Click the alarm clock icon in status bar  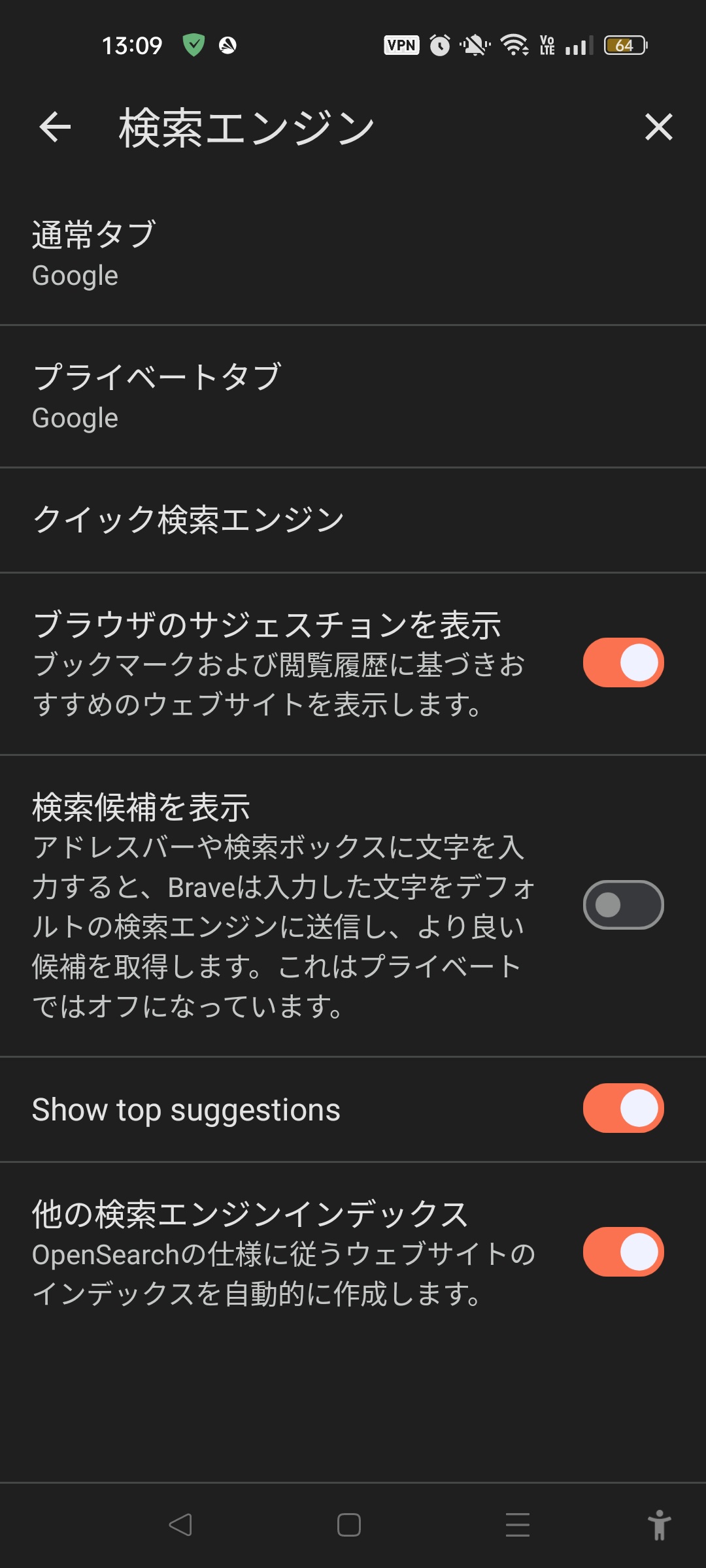pyautogui.click(x=440, y=44)
